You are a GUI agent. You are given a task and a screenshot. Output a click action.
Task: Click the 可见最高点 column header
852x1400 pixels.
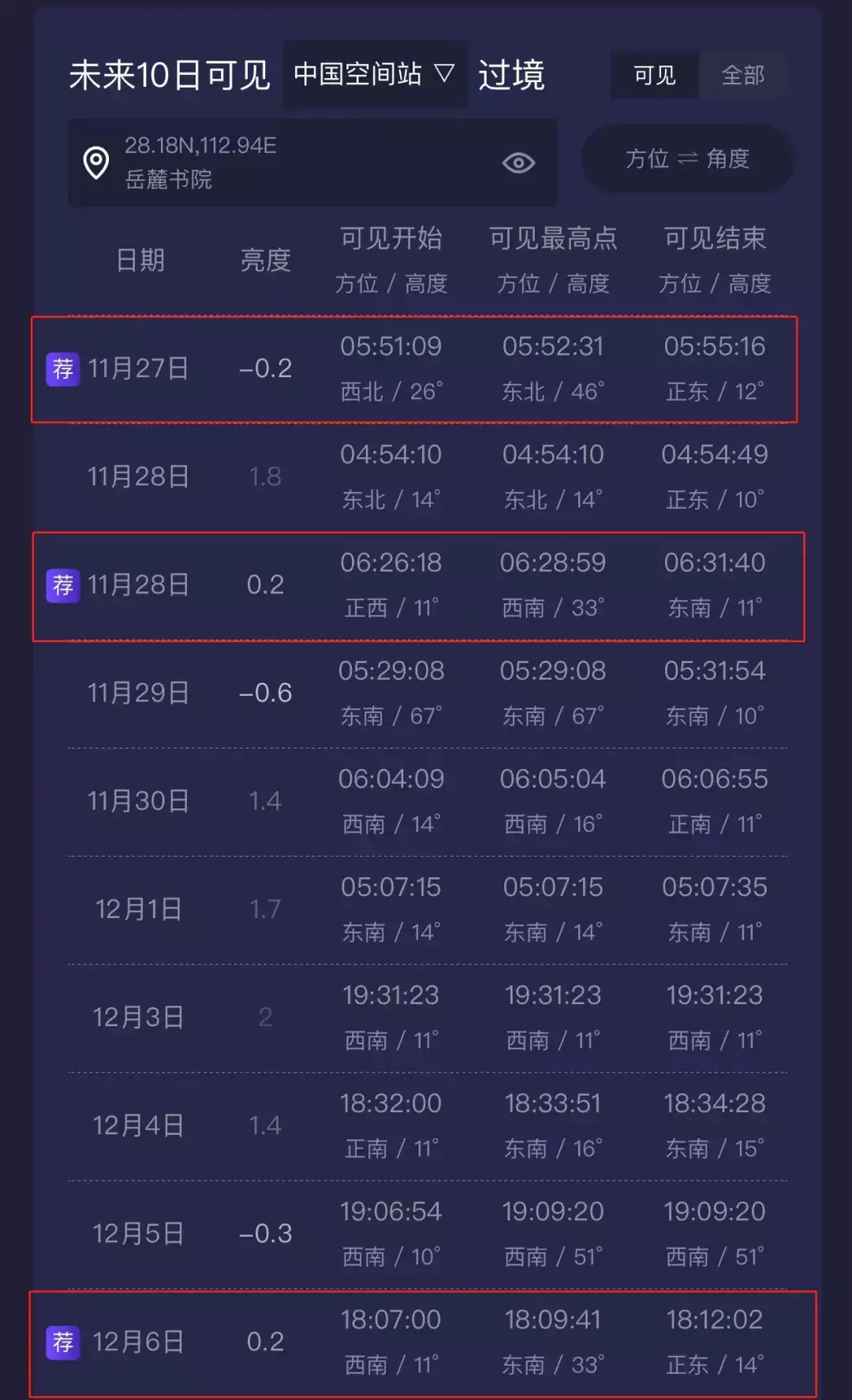point(555,239)
